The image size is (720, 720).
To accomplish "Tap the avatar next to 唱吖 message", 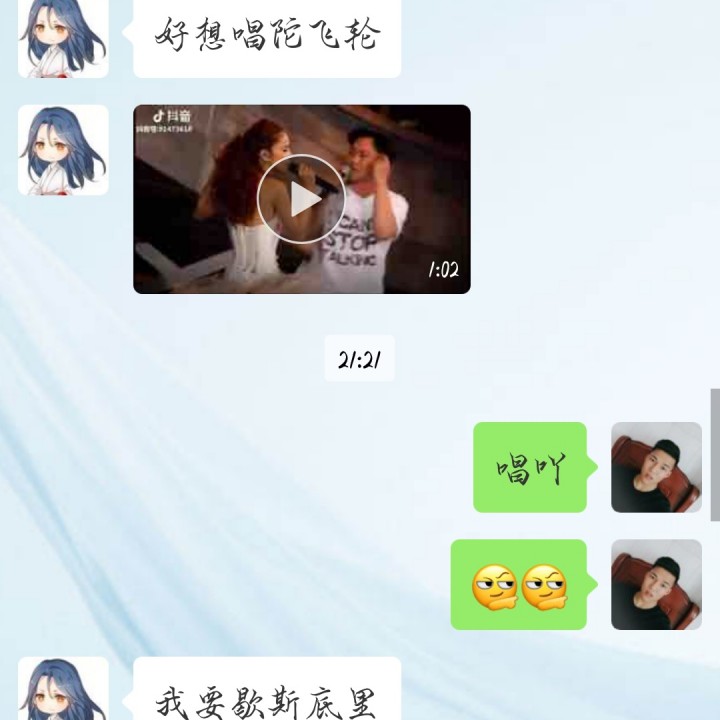I will [x=656, y=467].
